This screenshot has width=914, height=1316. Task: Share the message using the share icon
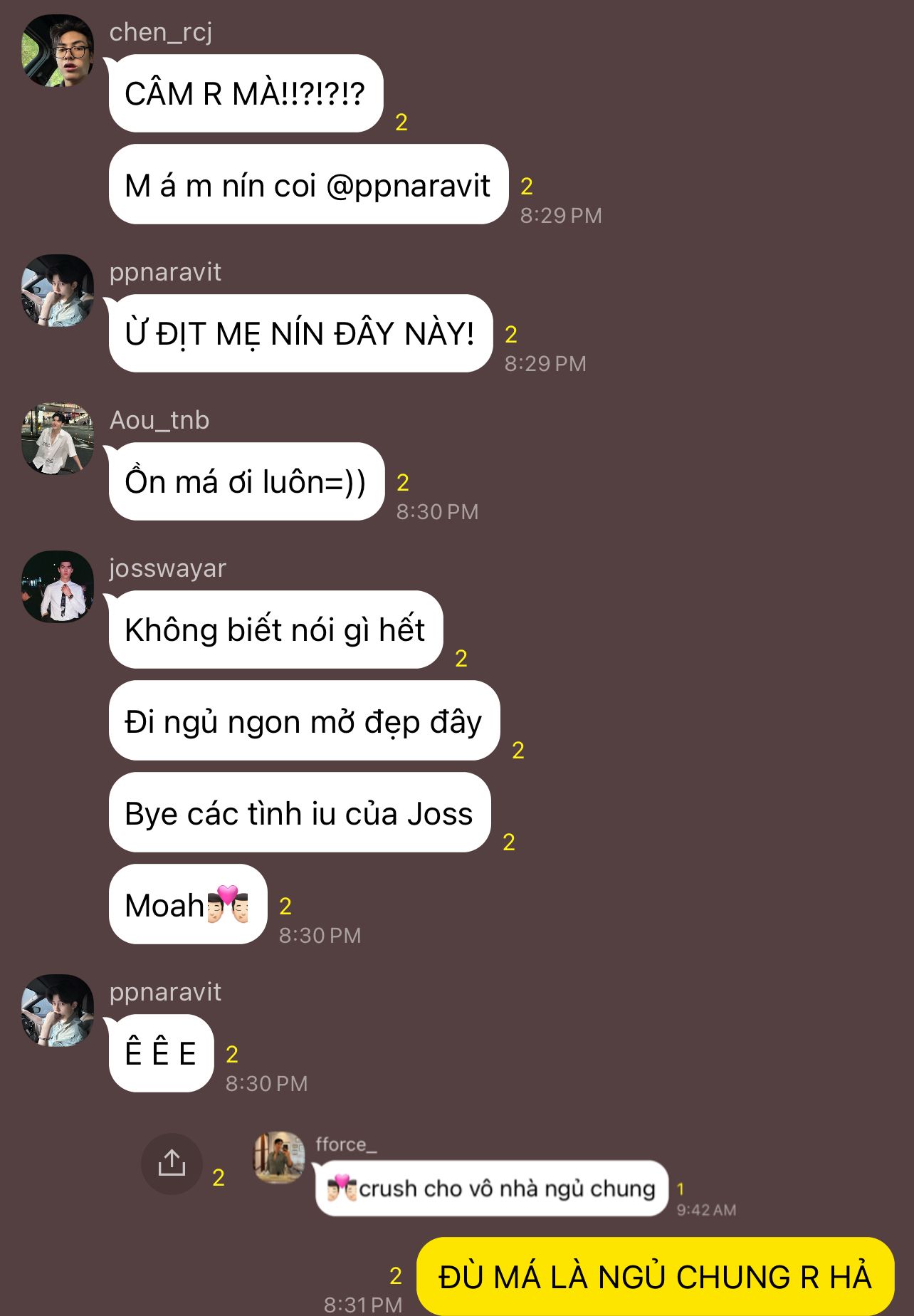click(x=172, y=1163)
